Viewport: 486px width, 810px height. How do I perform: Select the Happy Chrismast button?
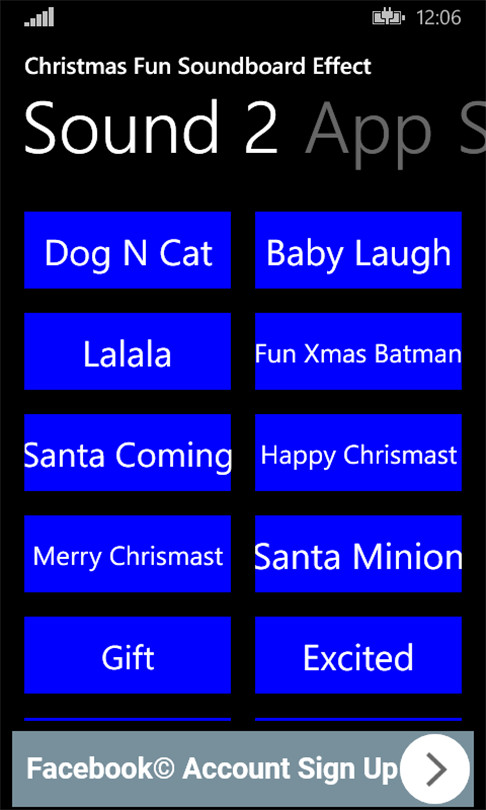tap(358, 453)
